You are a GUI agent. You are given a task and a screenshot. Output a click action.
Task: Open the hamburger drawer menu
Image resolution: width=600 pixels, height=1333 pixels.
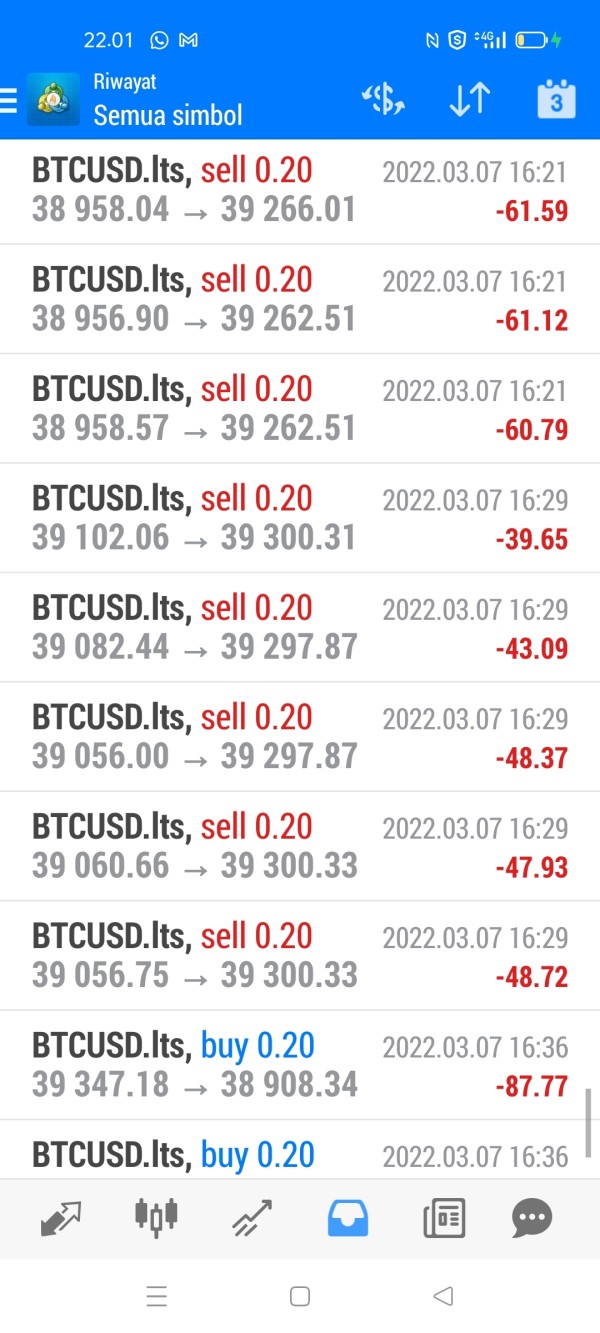[9, 100]
